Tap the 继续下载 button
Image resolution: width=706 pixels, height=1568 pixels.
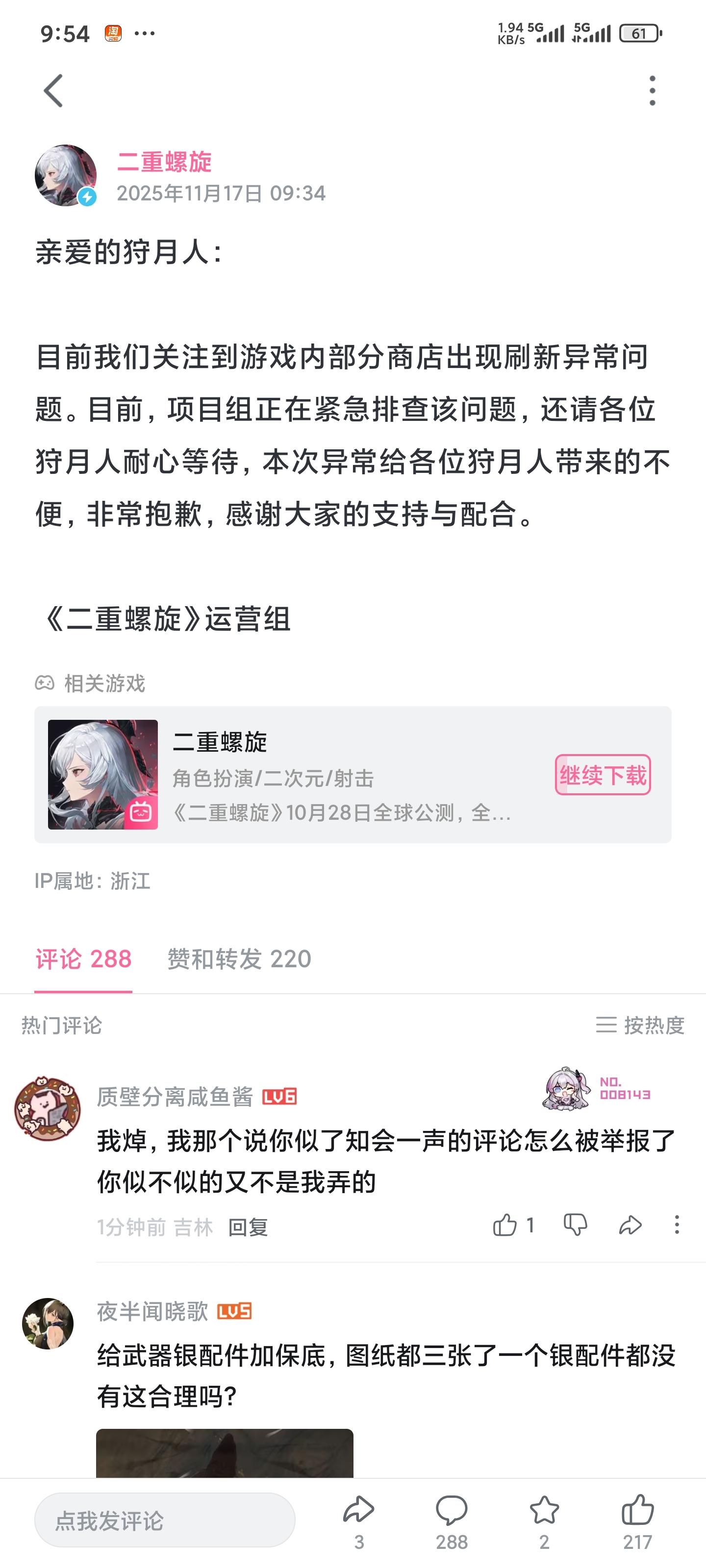coord(602,775)
